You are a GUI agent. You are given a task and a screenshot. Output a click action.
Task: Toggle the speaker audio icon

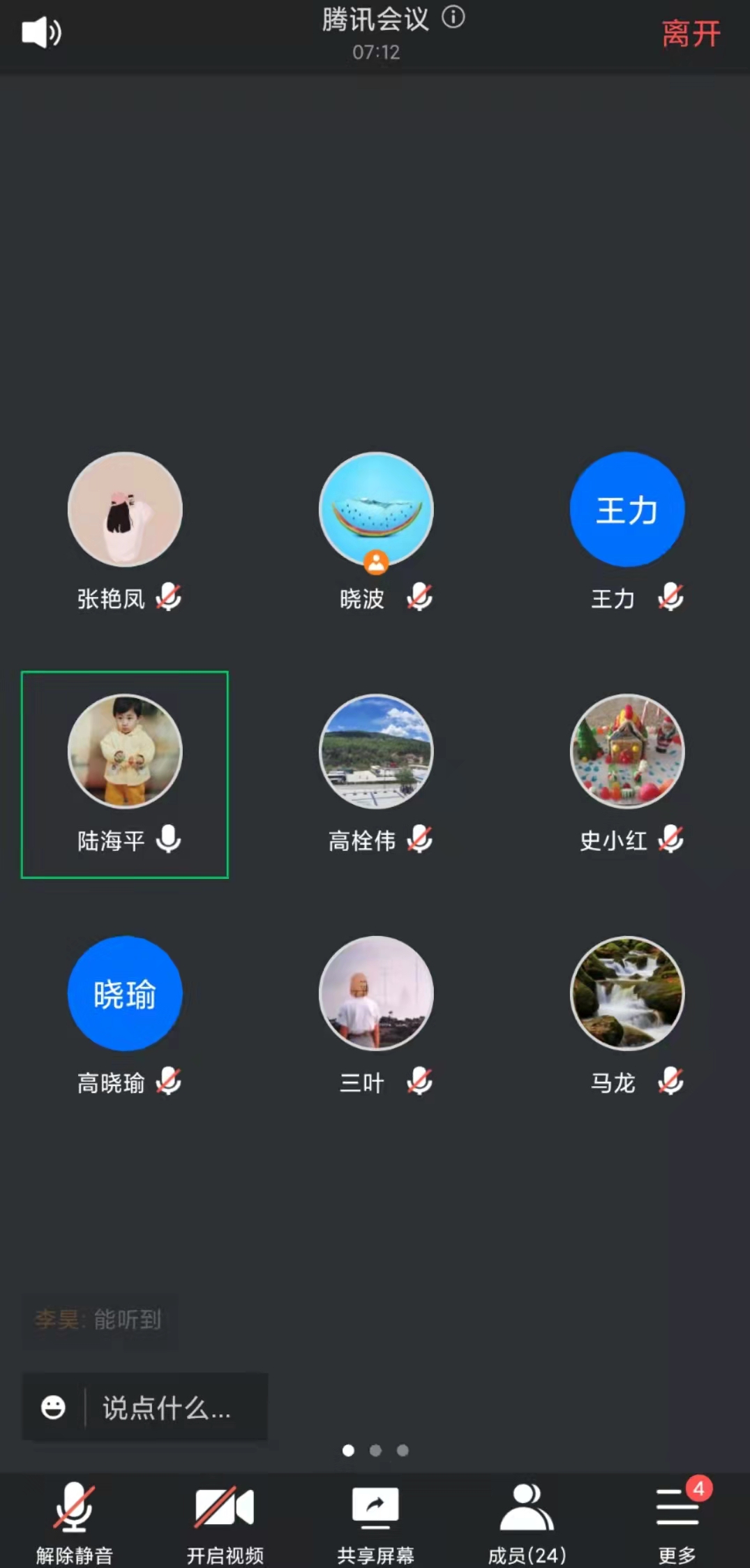pyautogui.click(x=41, y=32)
